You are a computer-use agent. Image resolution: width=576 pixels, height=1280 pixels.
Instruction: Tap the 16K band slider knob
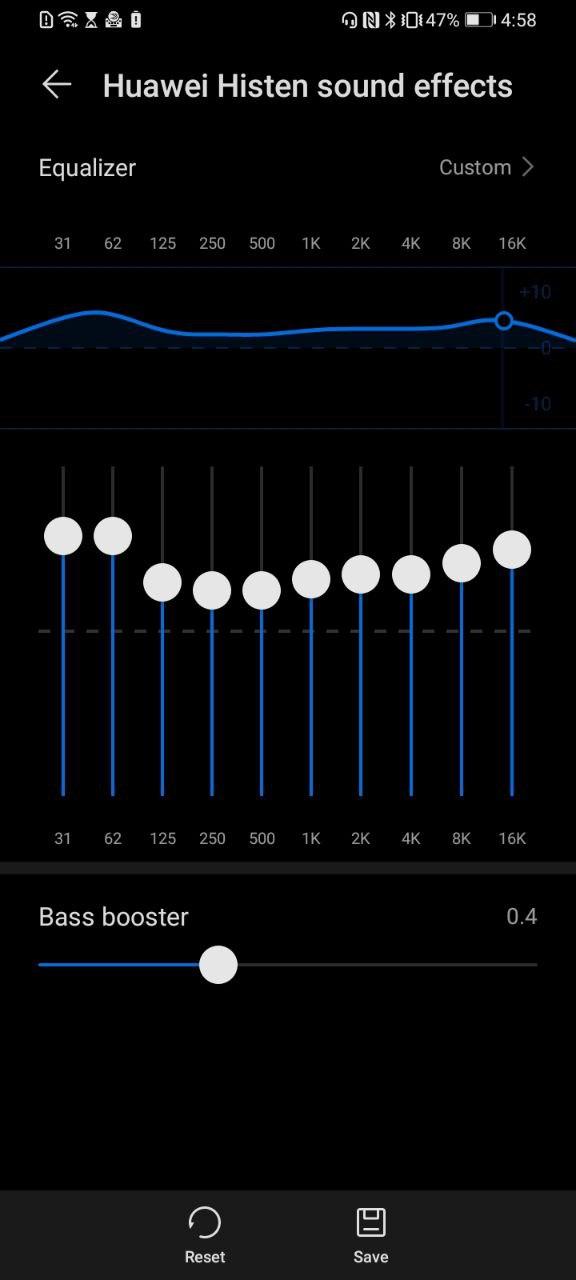coord(512,550)
